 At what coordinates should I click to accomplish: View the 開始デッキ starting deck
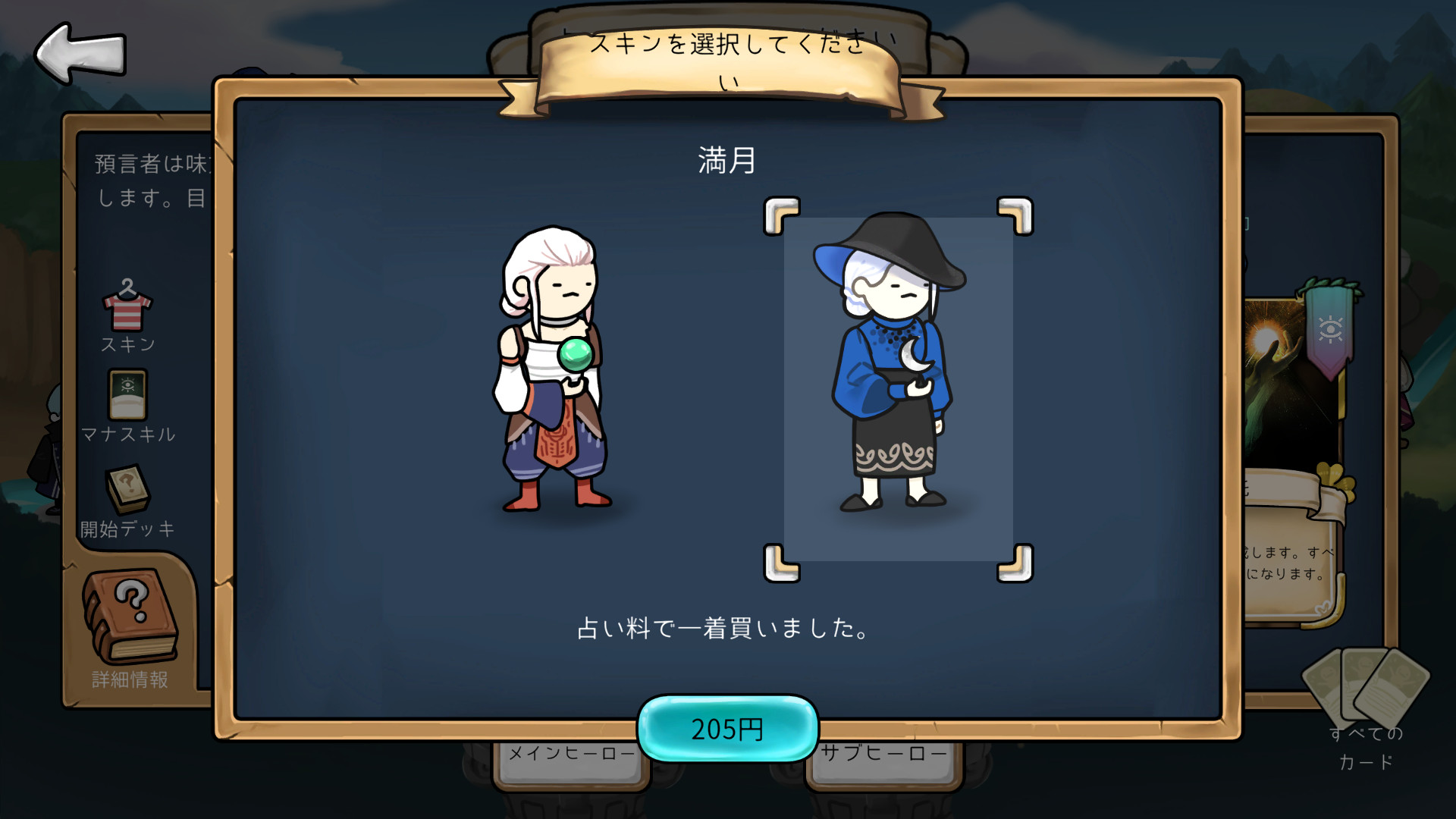coord(127,499)
